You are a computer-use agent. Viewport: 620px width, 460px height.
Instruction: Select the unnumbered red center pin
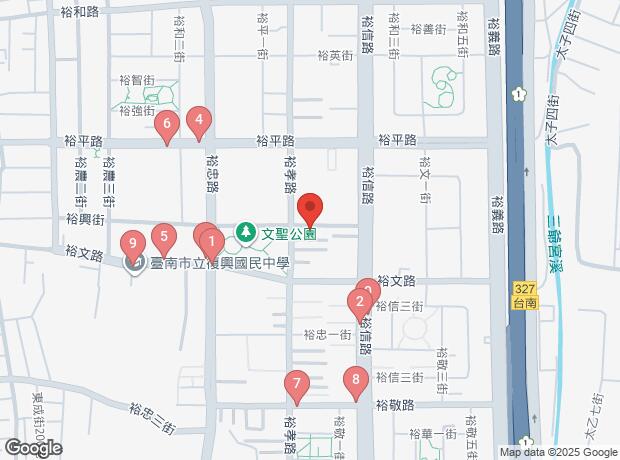click(x=310, y=210)
